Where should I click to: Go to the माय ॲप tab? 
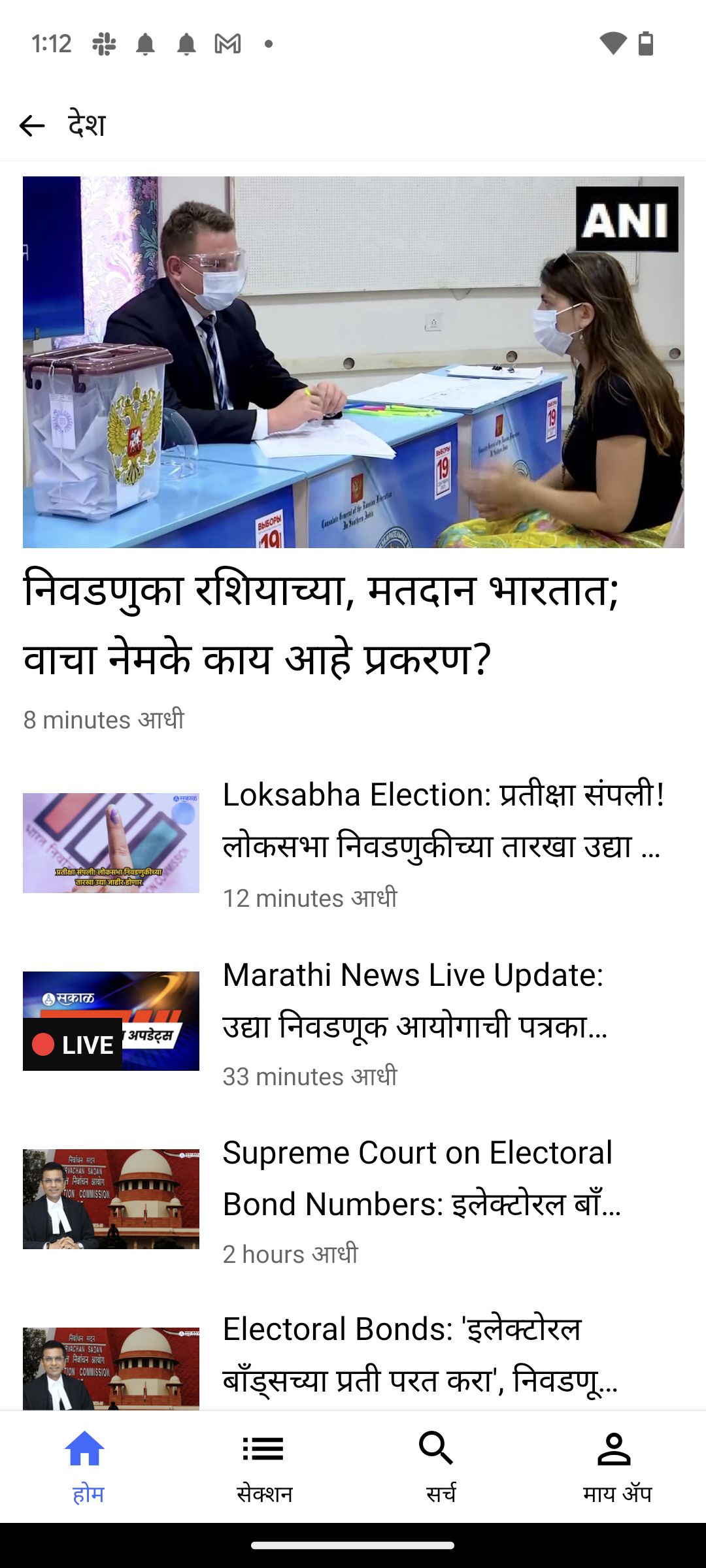618,1467
